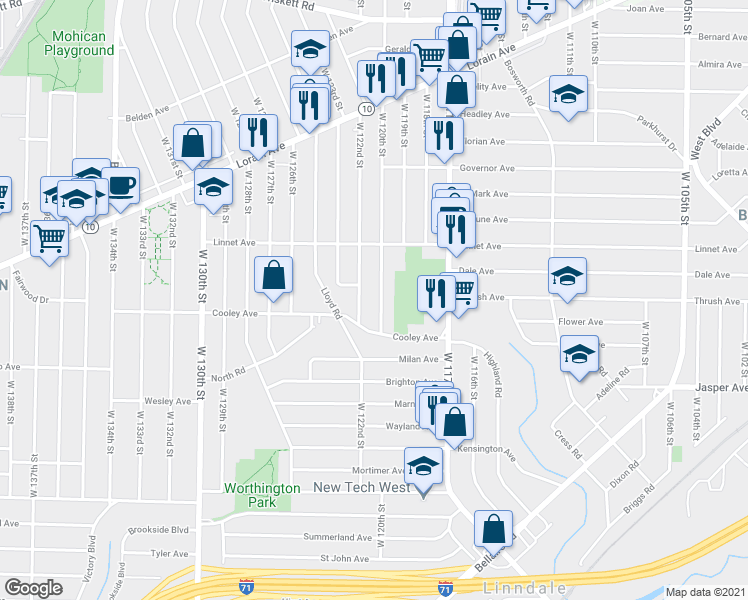Open the restaurant marker at Linnet Ave
Image resolution: width=748 pixels, height=600 pixels.
pos(456,231)
